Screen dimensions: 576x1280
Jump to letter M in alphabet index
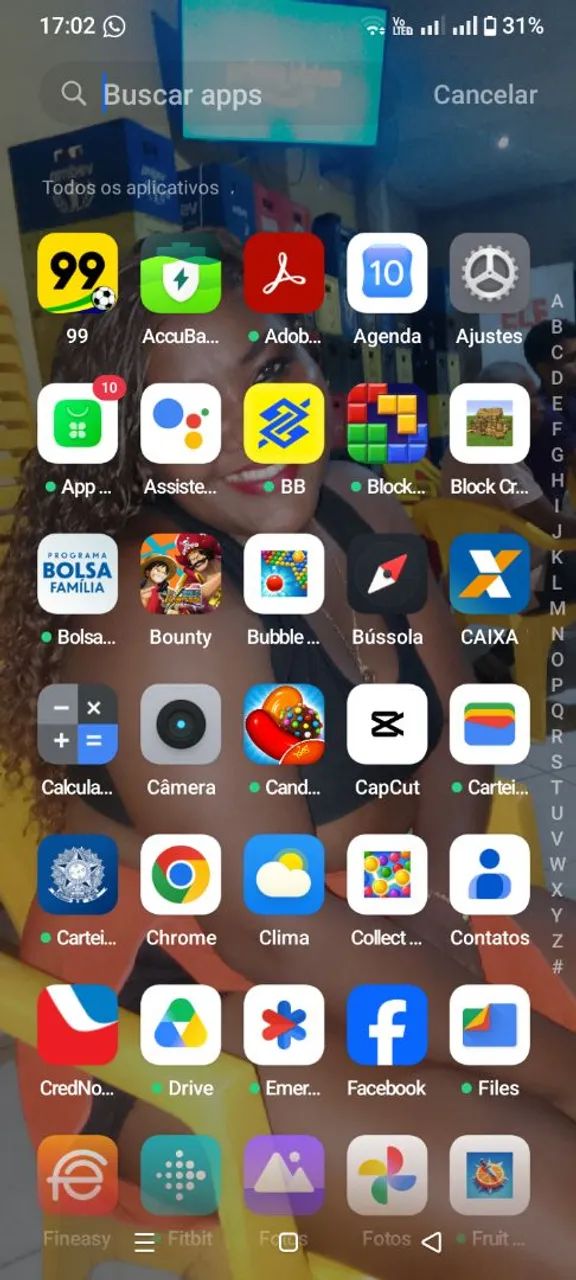(557, 608)
